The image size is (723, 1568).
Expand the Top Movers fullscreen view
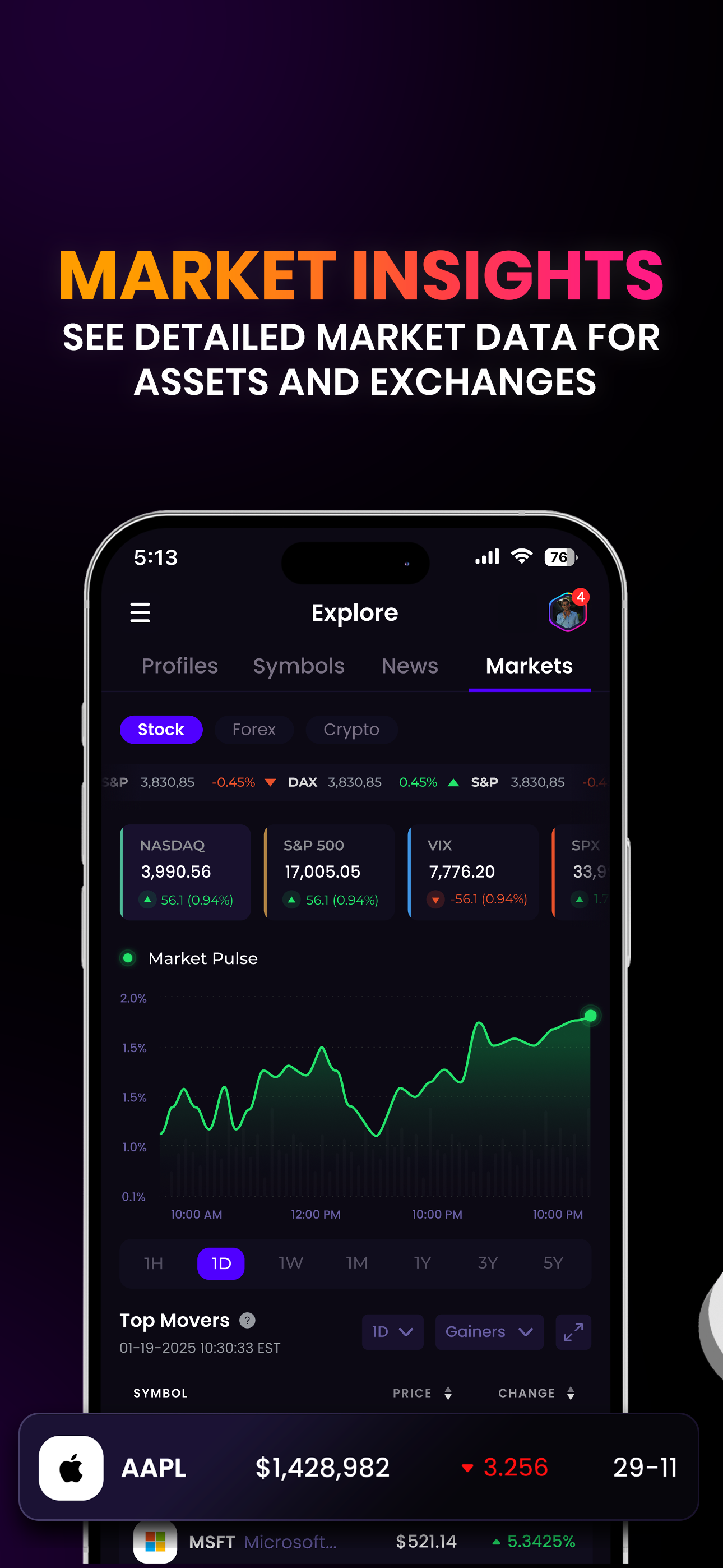pos(573,1332)
